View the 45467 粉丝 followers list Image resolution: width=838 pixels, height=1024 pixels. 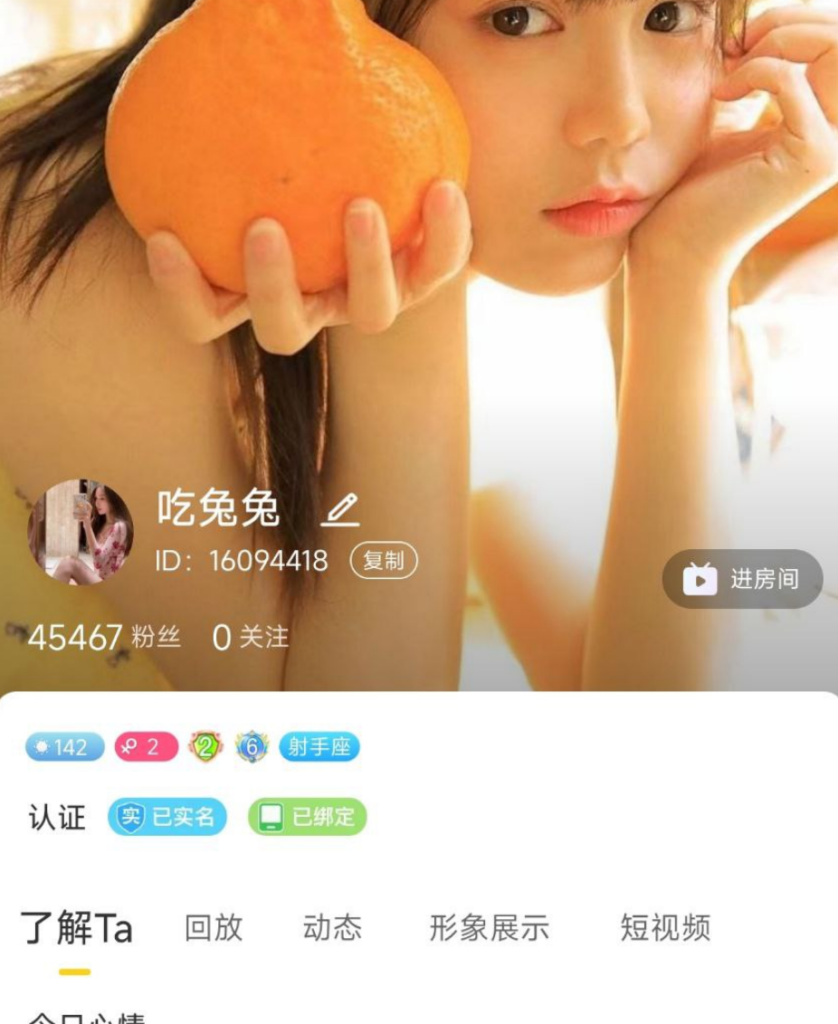point(104,637)
